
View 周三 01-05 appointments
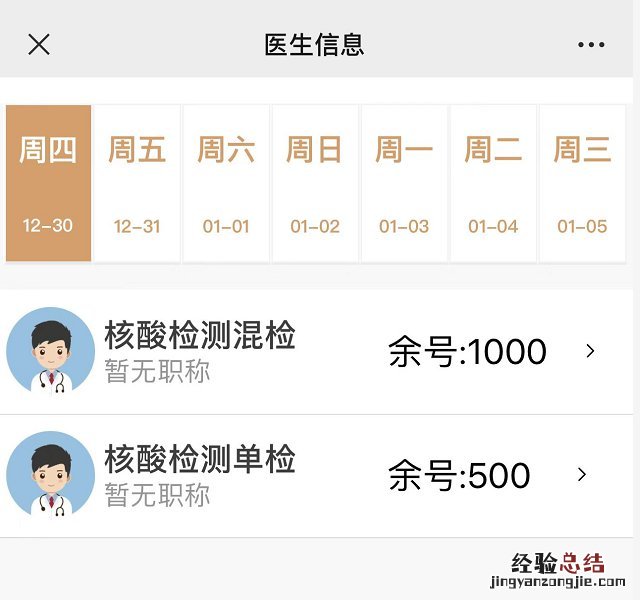pyautogui.click(x=582, y=184)
